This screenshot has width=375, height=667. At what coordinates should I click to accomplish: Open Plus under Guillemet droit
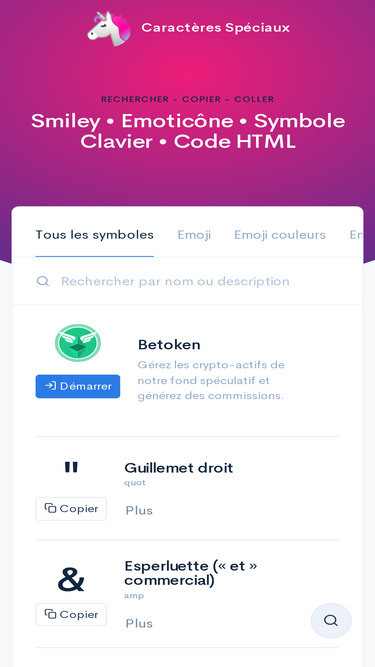pos(139,510)
